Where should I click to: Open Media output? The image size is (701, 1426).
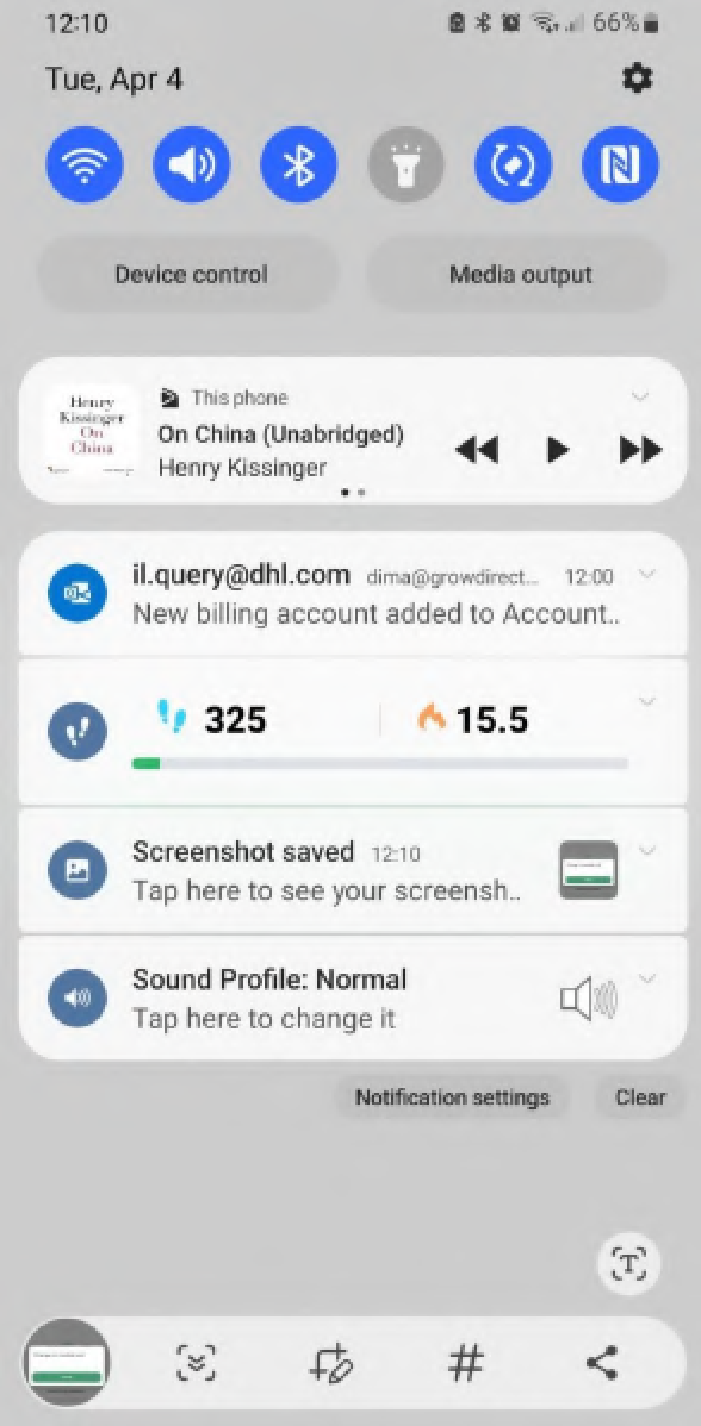coord(520,274)
